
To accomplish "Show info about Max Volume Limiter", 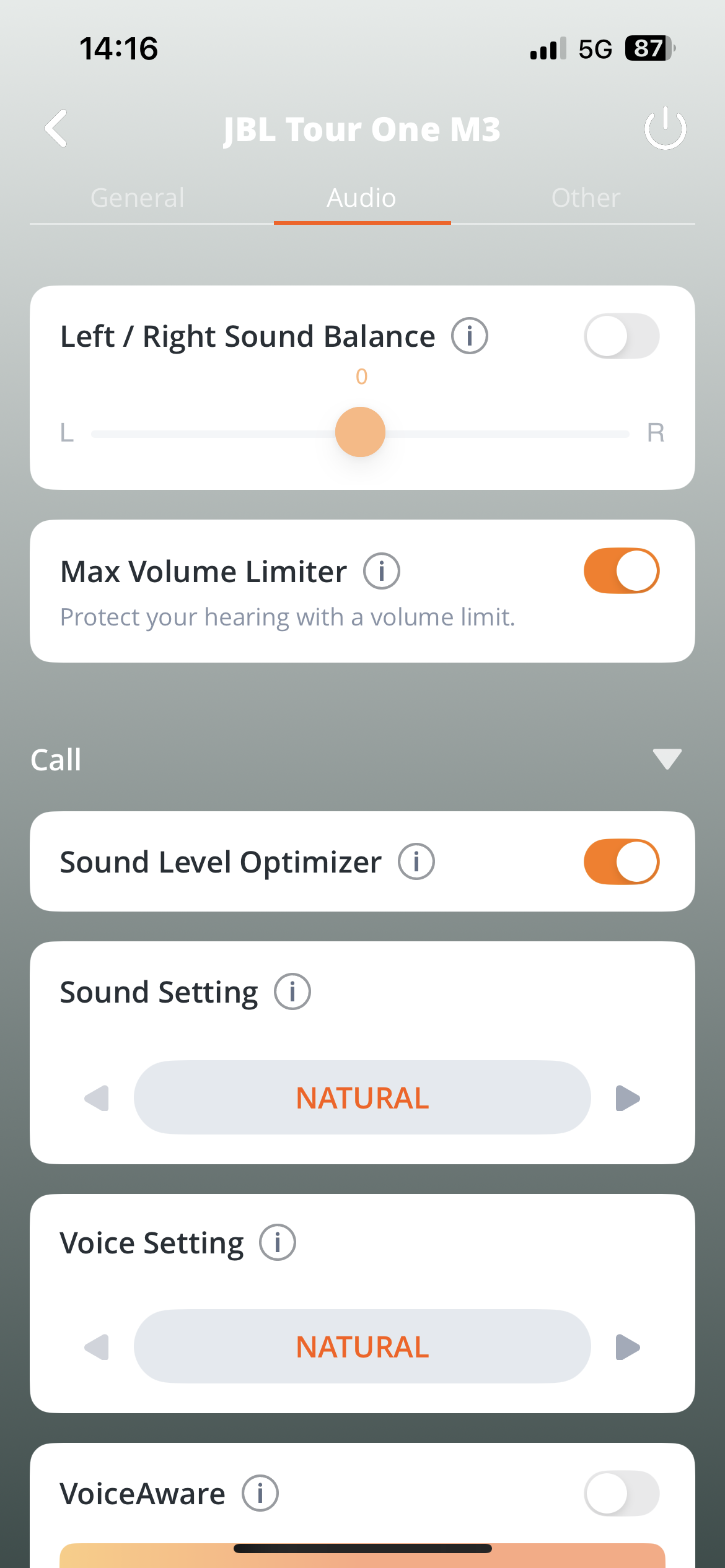I will click(381, 571).
